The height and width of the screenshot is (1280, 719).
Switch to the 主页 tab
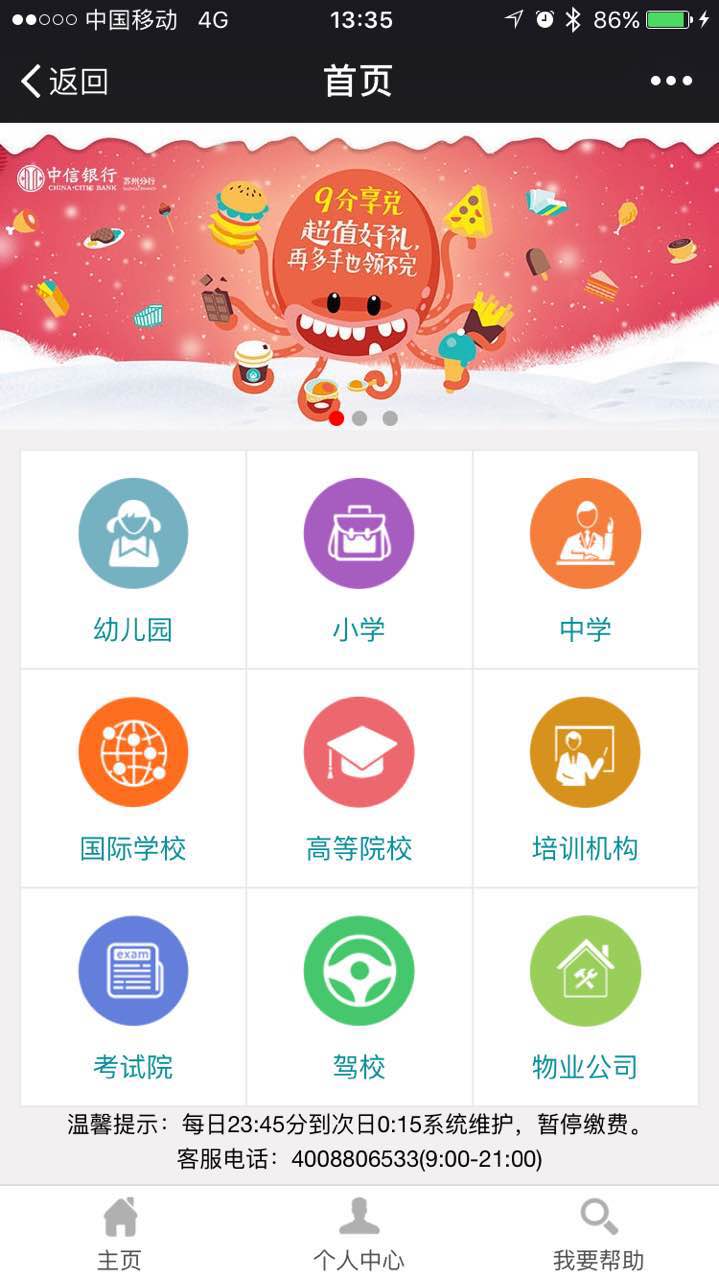click(x=120, y=1234)
